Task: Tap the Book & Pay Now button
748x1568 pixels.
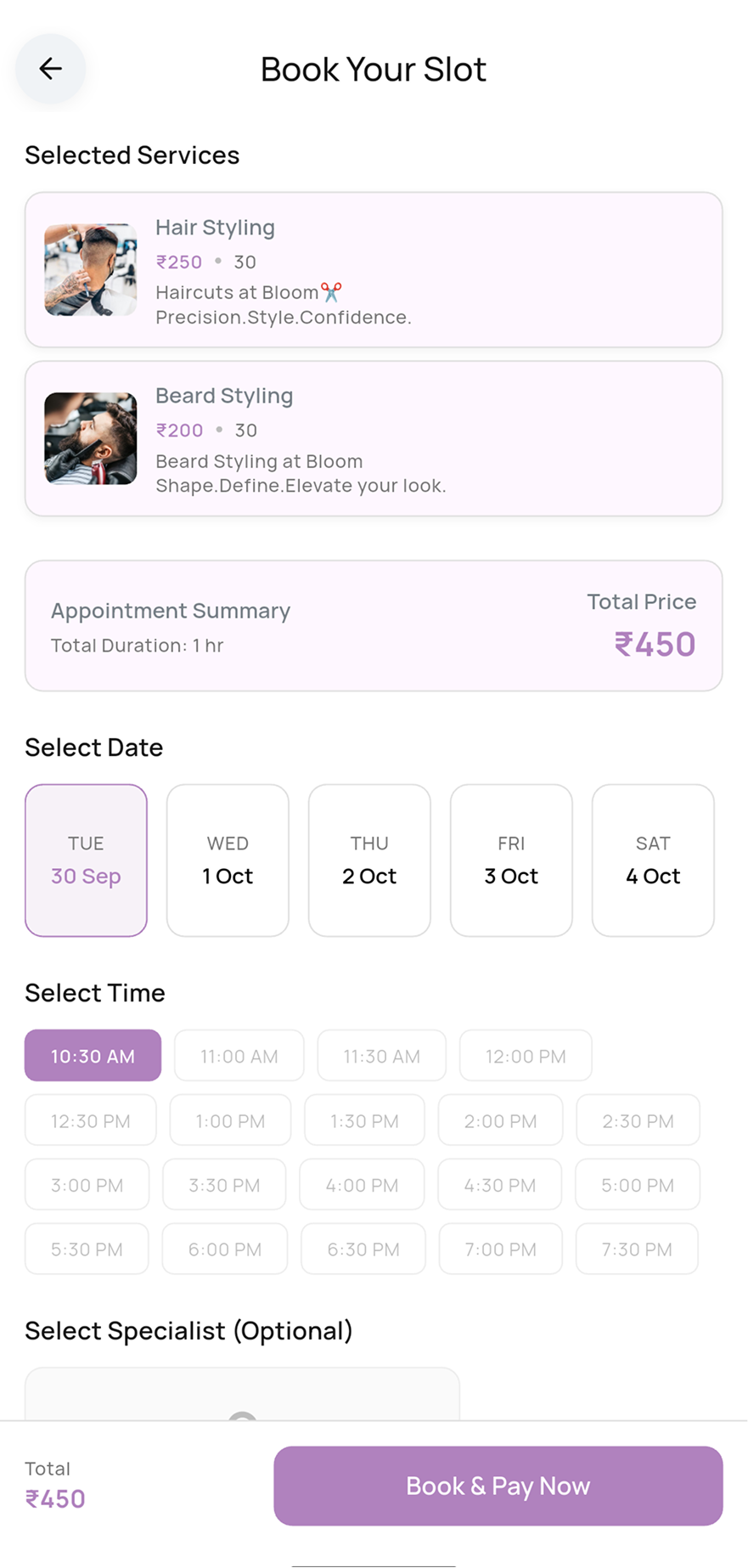Action: [498, 1485]
